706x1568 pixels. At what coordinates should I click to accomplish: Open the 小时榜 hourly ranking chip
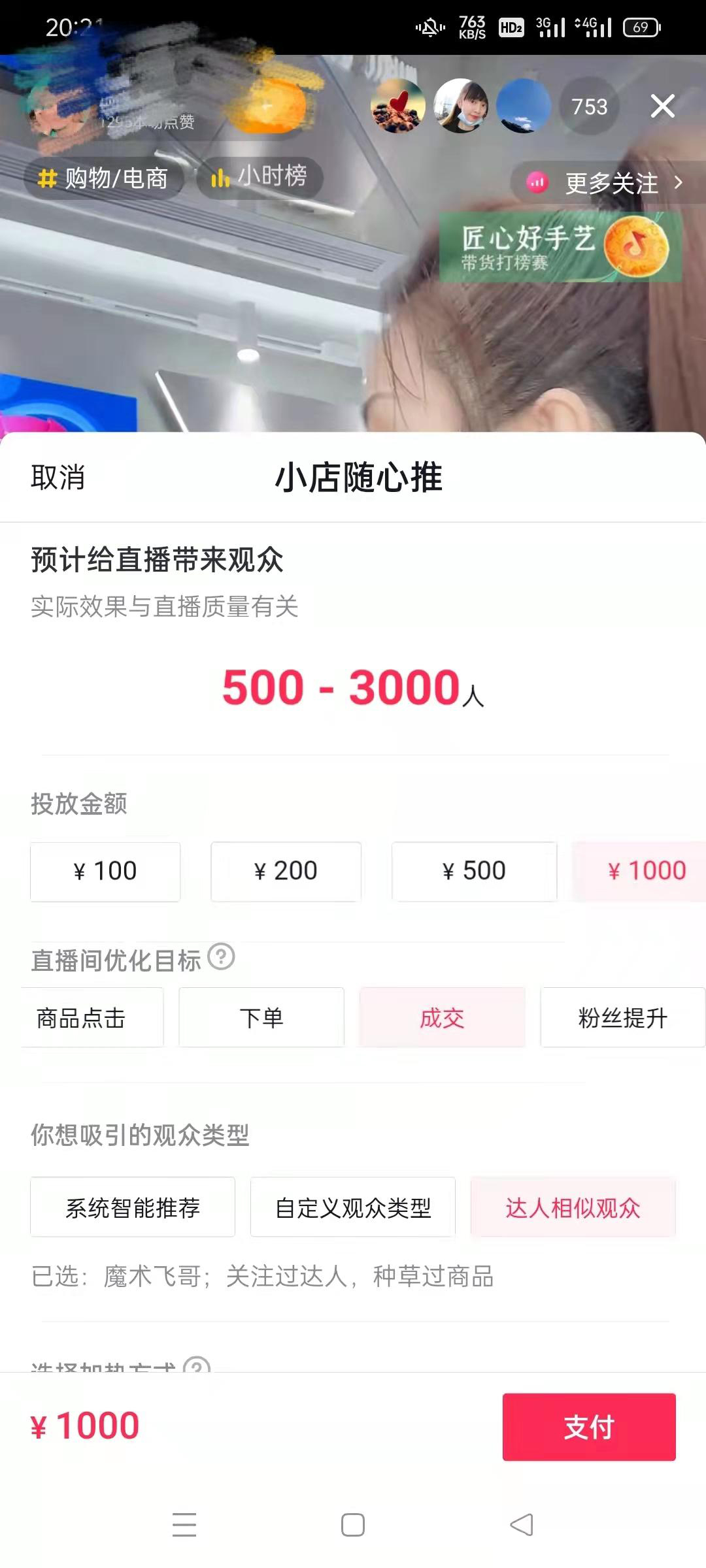[260, 177]
